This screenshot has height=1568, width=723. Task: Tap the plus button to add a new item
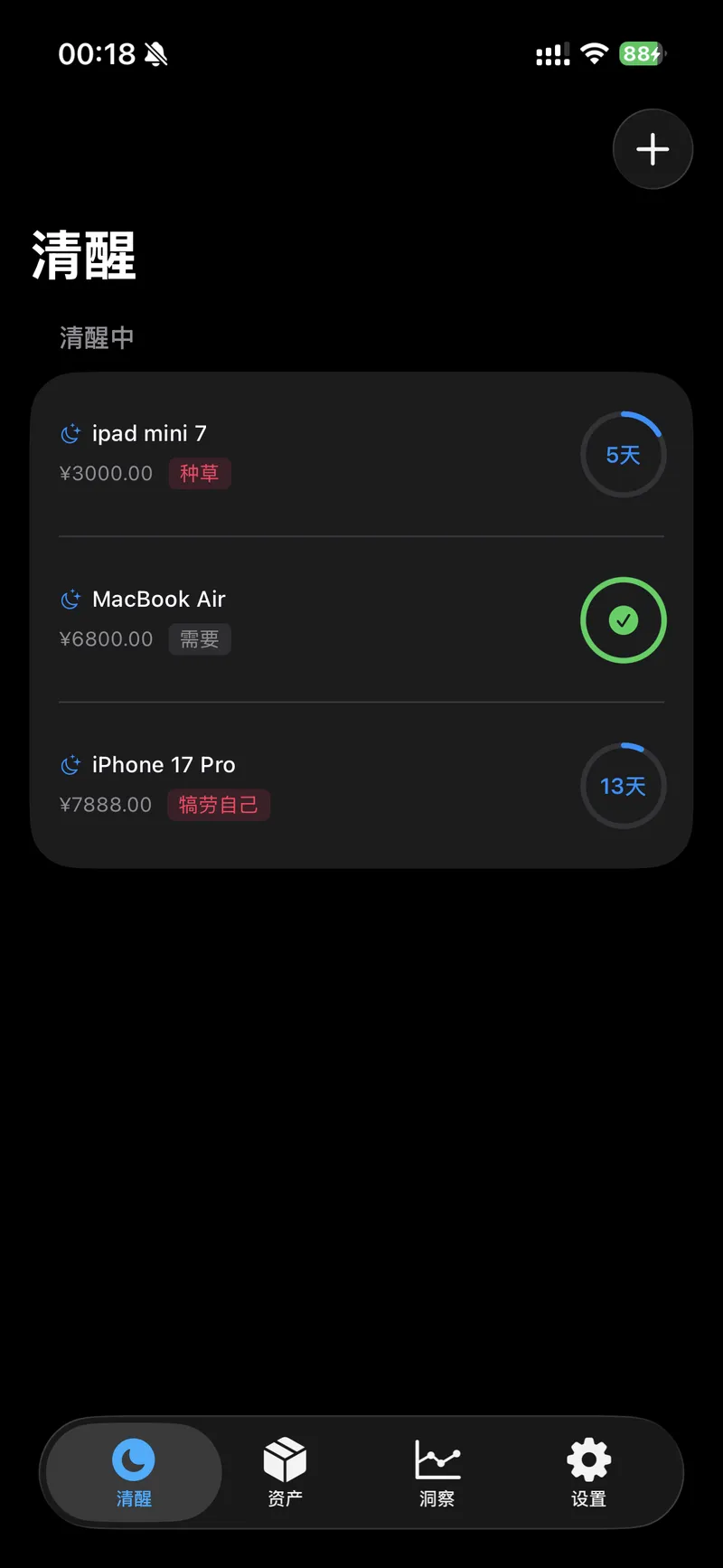(x=653, y=148)
